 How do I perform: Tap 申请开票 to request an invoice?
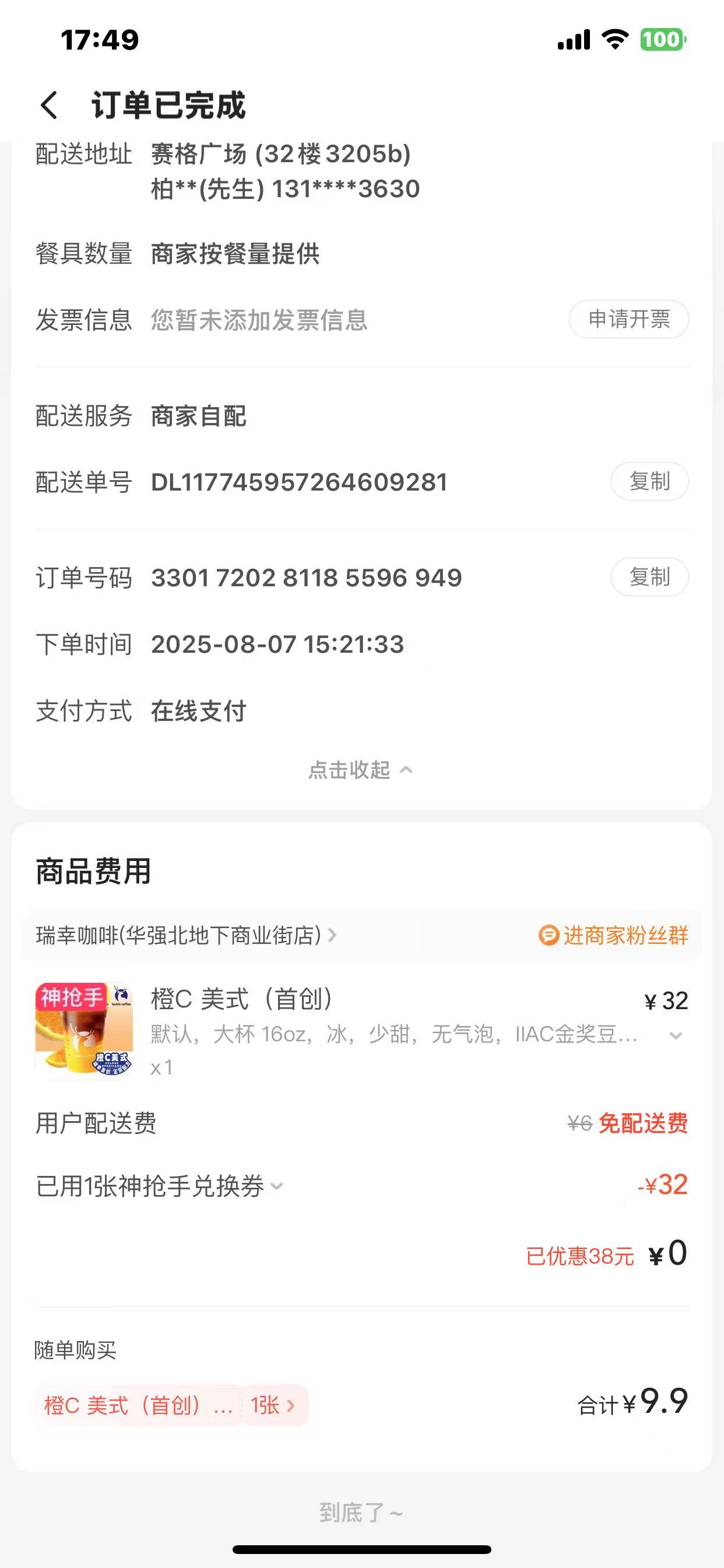pos(628,319)
